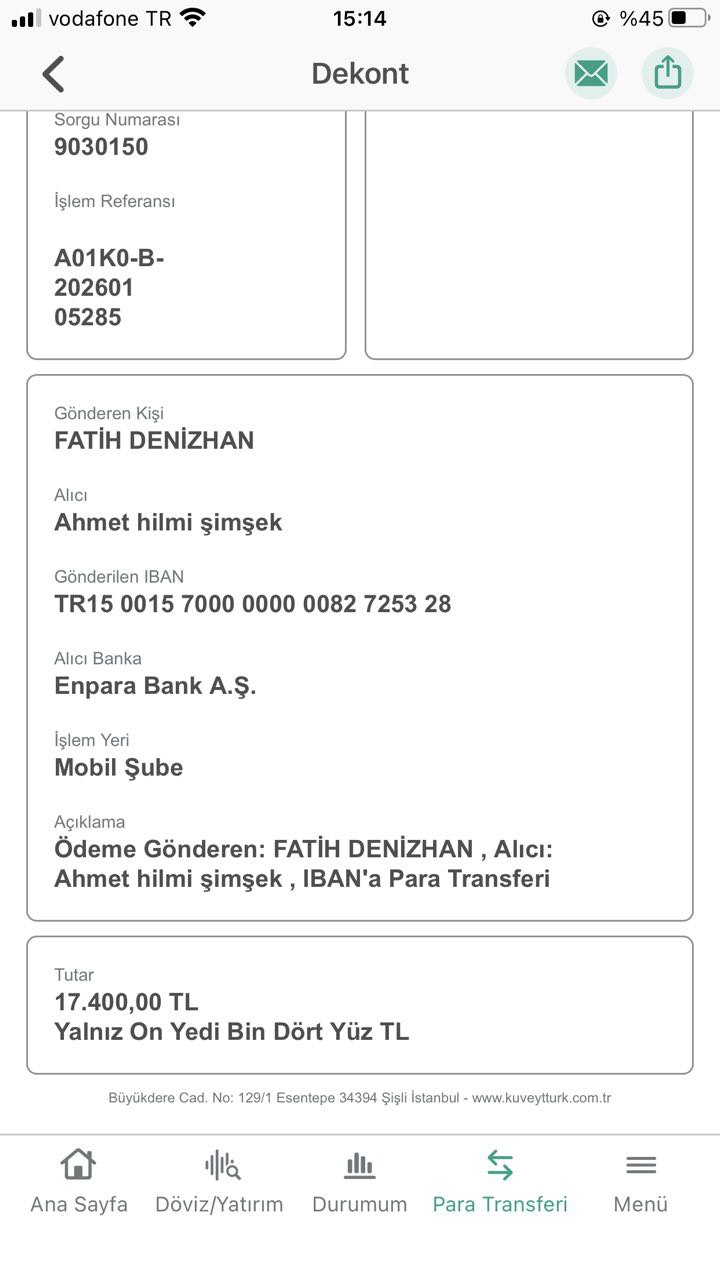The height and width of the screenshot is (1280, 720).
Task: Open the Menü tab
Action: coord(641,1182)
